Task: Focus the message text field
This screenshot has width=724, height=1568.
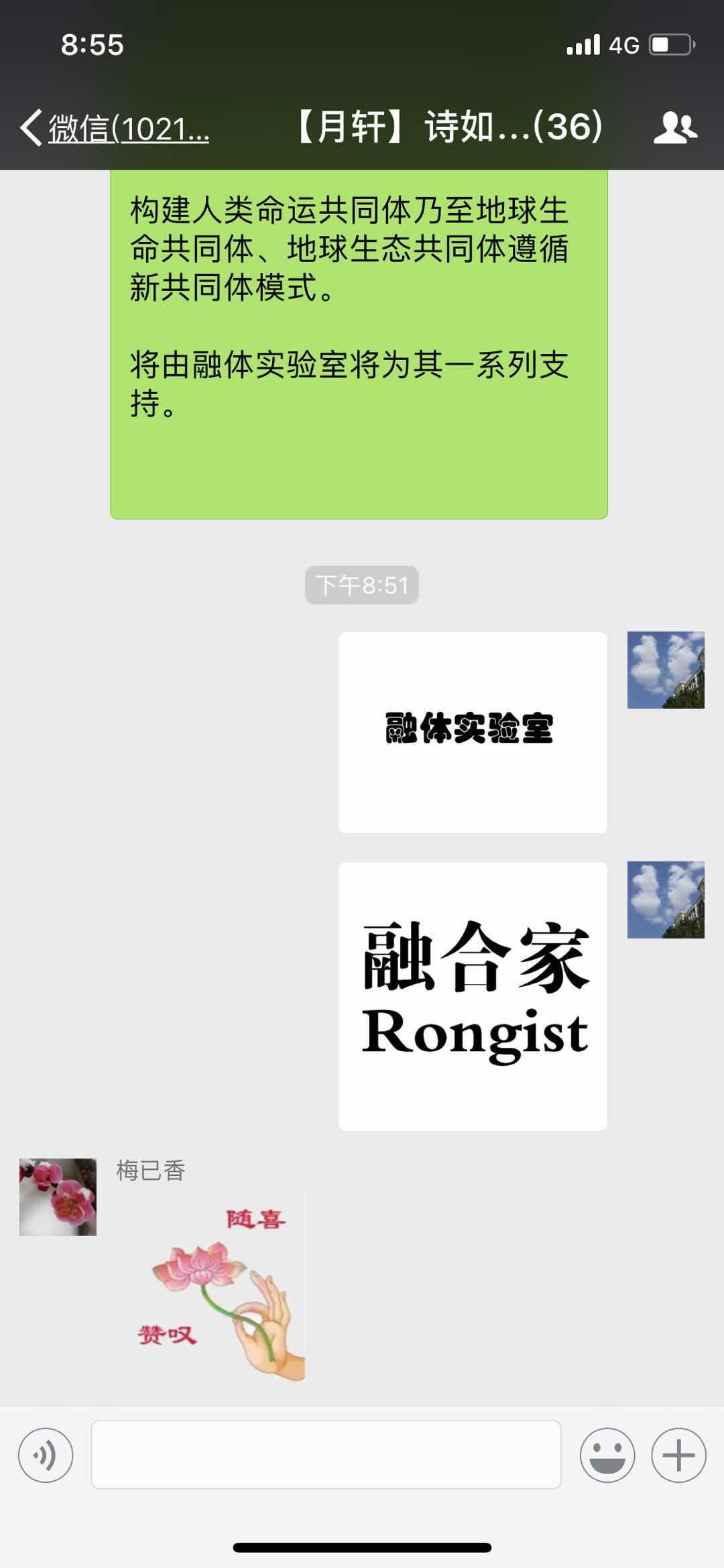Action: [326, 1455]
